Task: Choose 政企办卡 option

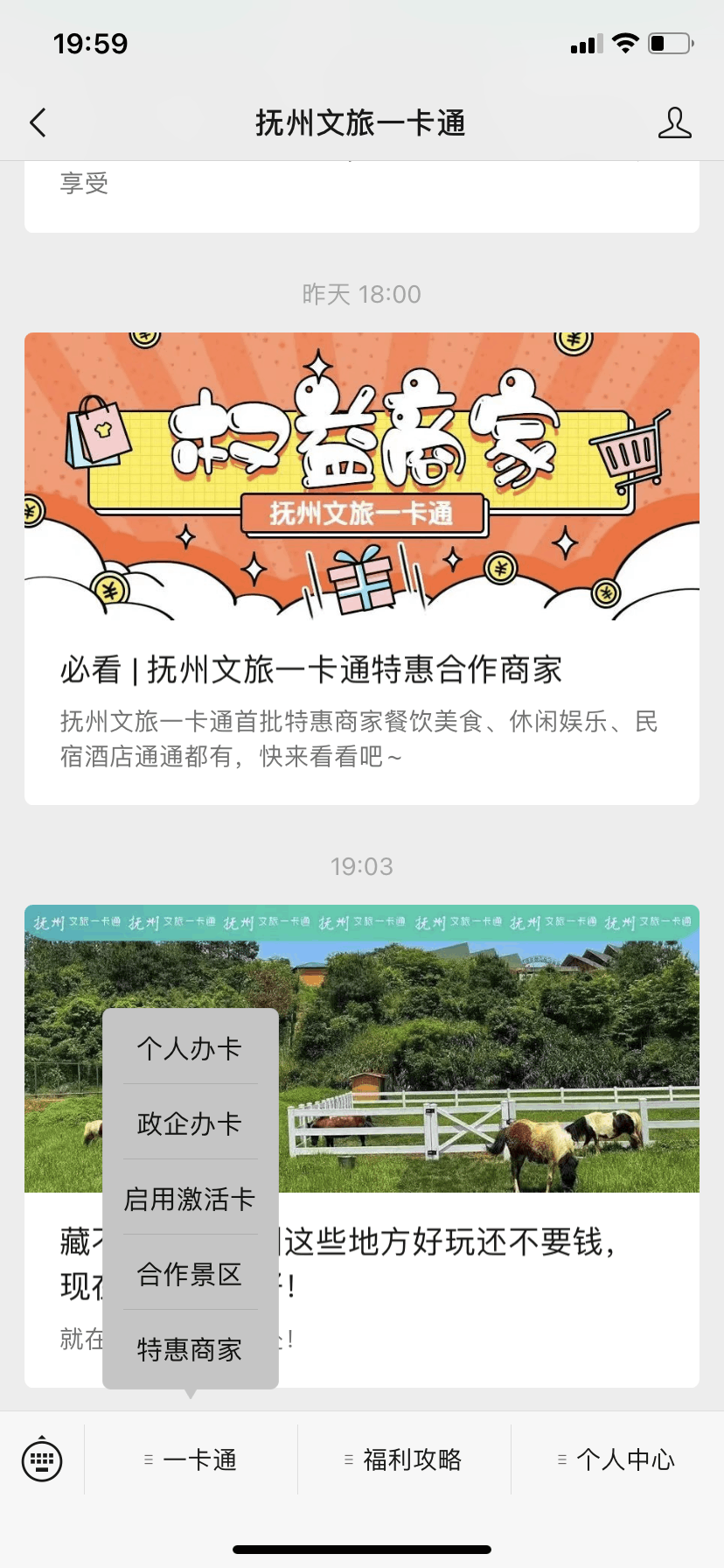Action: (190, 1123)
